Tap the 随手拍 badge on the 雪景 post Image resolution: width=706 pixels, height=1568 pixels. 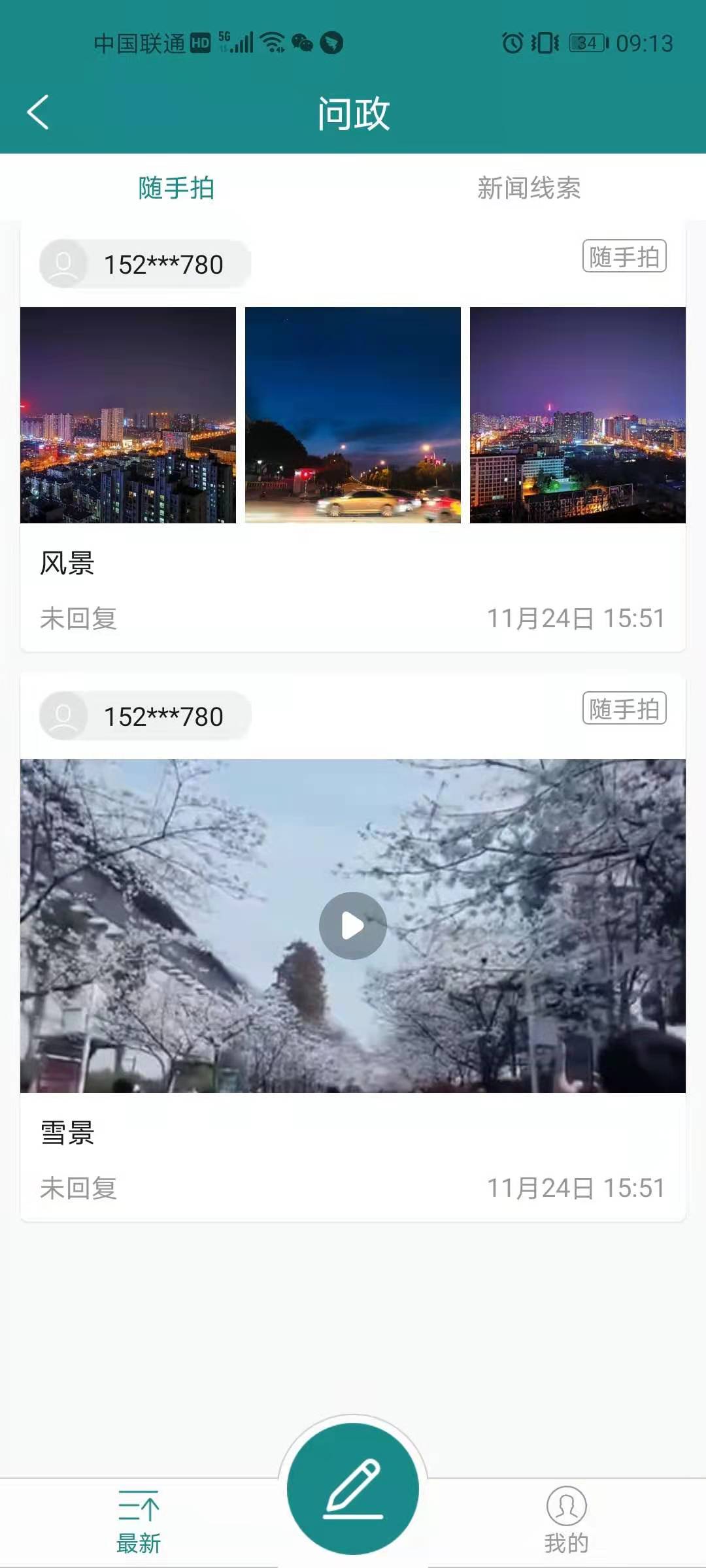pyautogui.click(x=624, y=710)
